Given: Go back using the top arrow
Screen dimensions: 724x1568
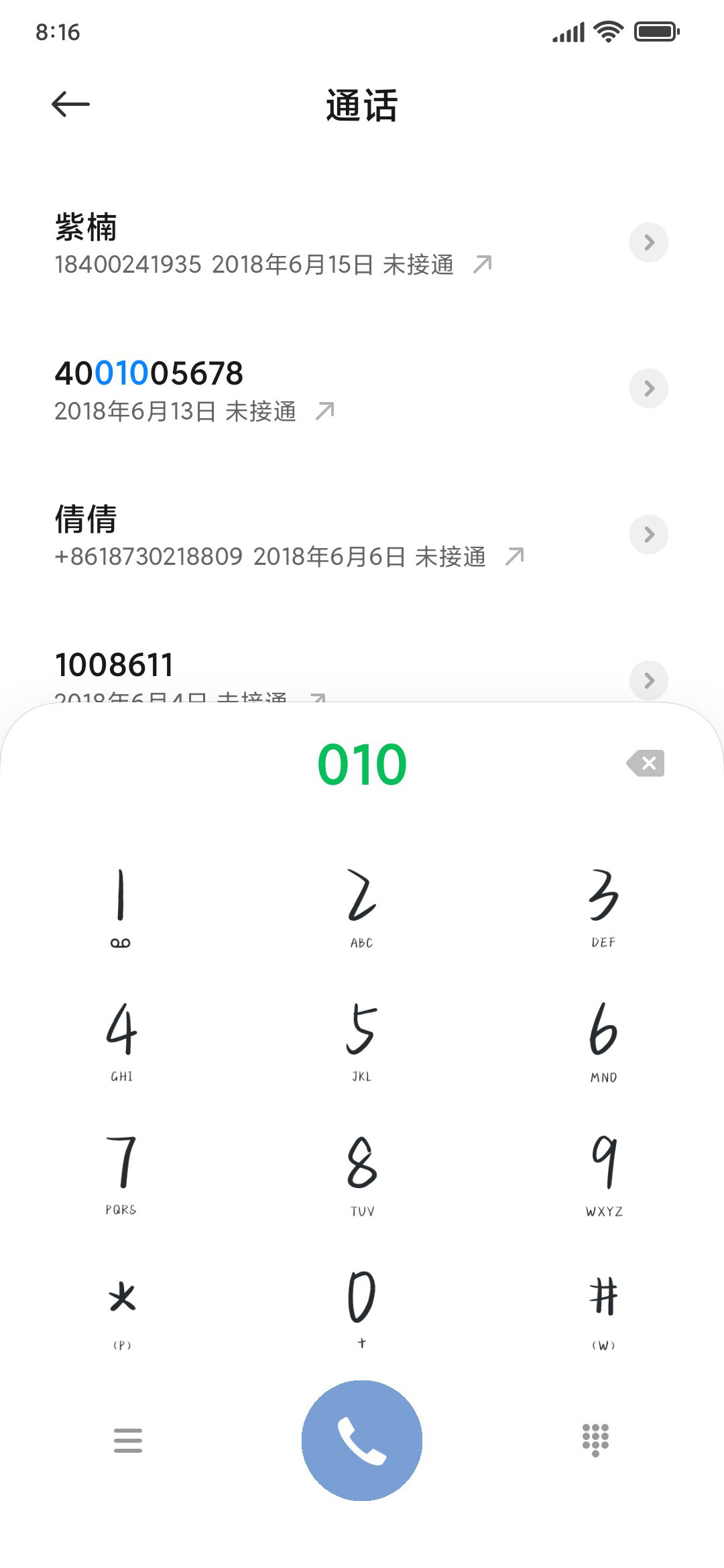Looking at the screenshot, I should pyautogui.click(x=70, y=105).
